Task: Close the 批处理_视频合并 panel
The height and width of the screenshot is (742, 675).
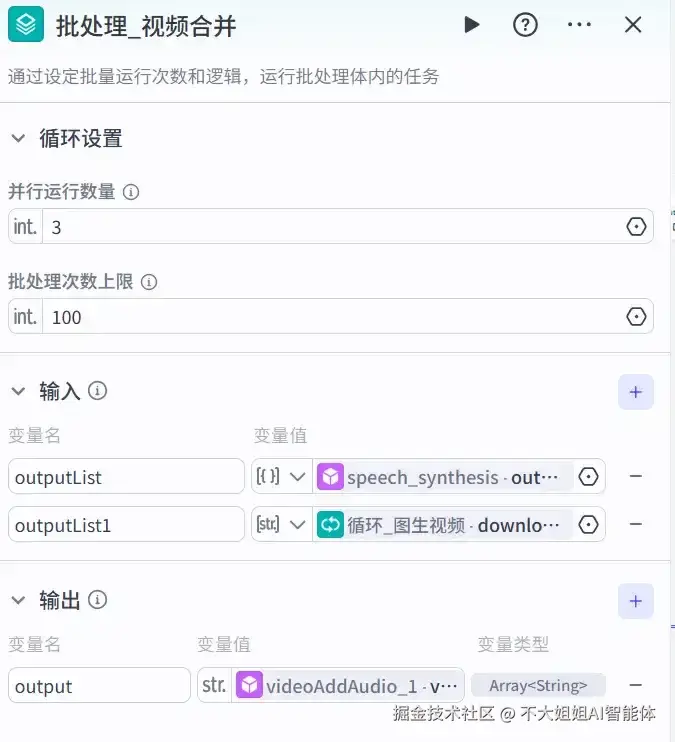Action: point(633,26)
